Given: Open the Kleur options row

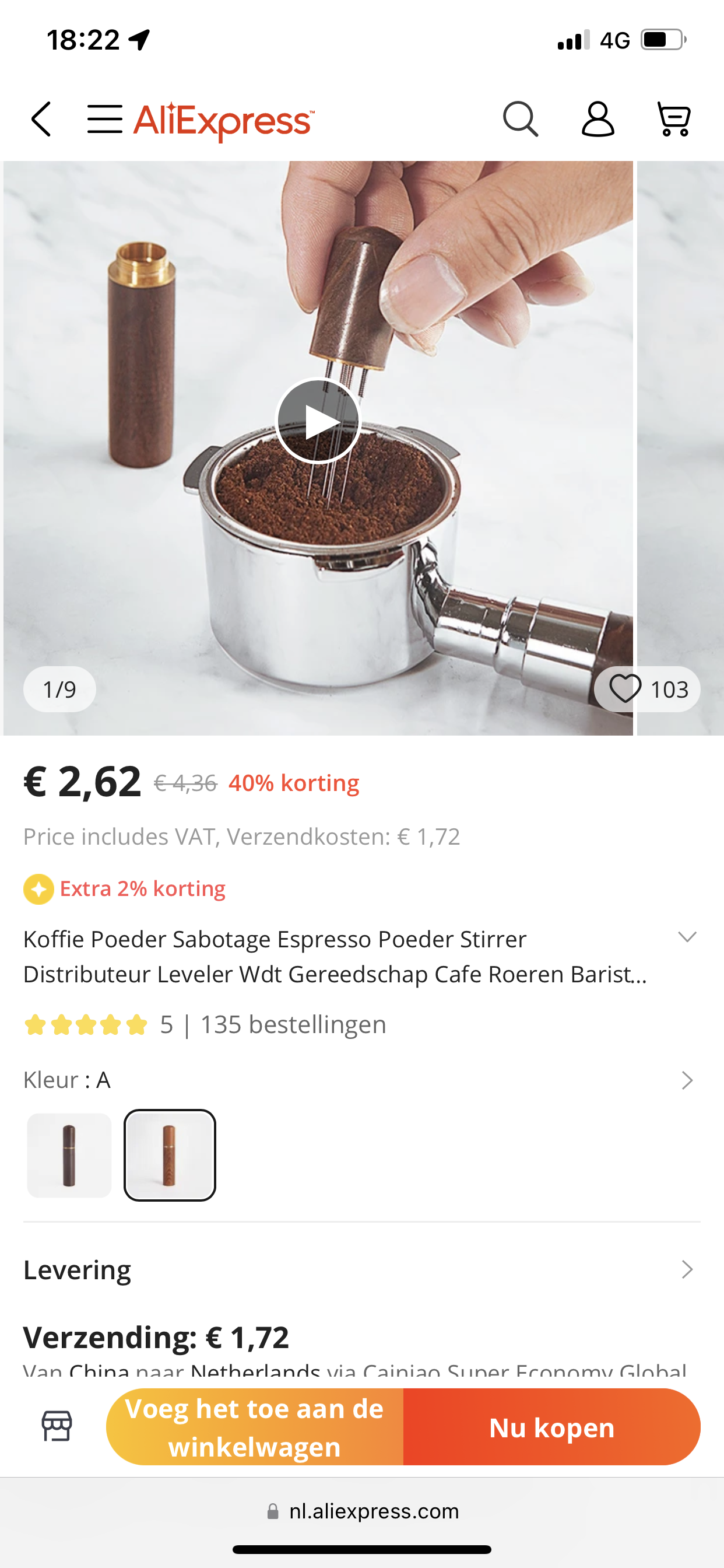Looking at the screenshot, I should (686, 1080).
